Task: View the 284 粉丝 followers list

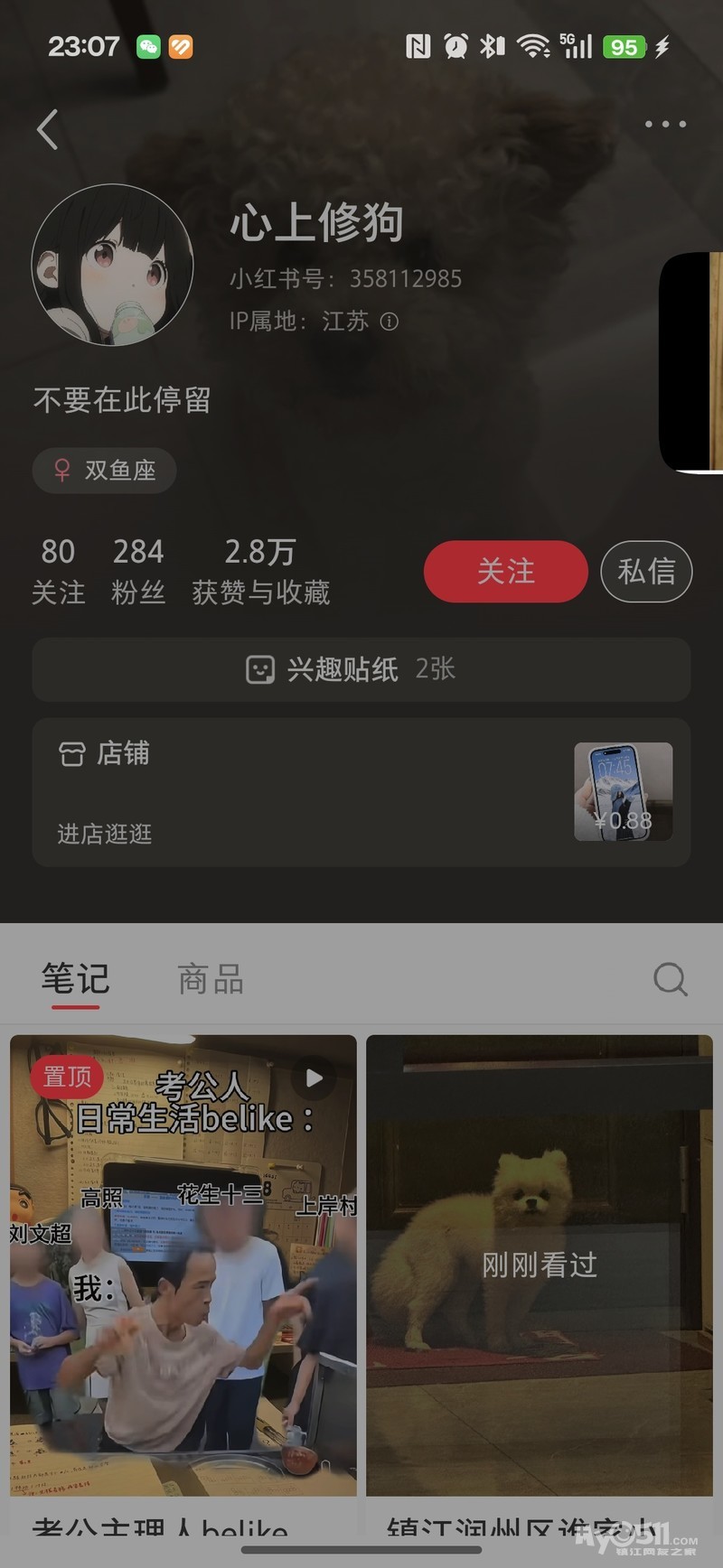Action: pos(138,571)
